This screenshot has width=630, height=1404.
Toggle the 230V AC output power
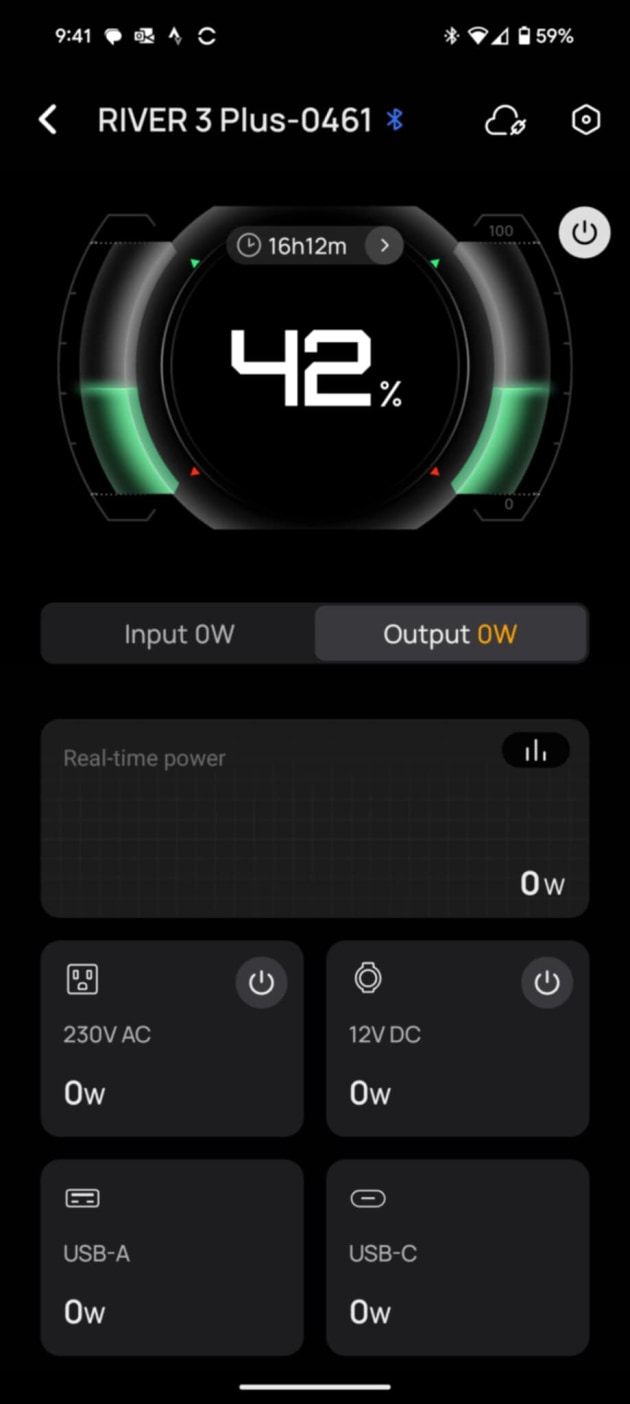click(261, 983)
